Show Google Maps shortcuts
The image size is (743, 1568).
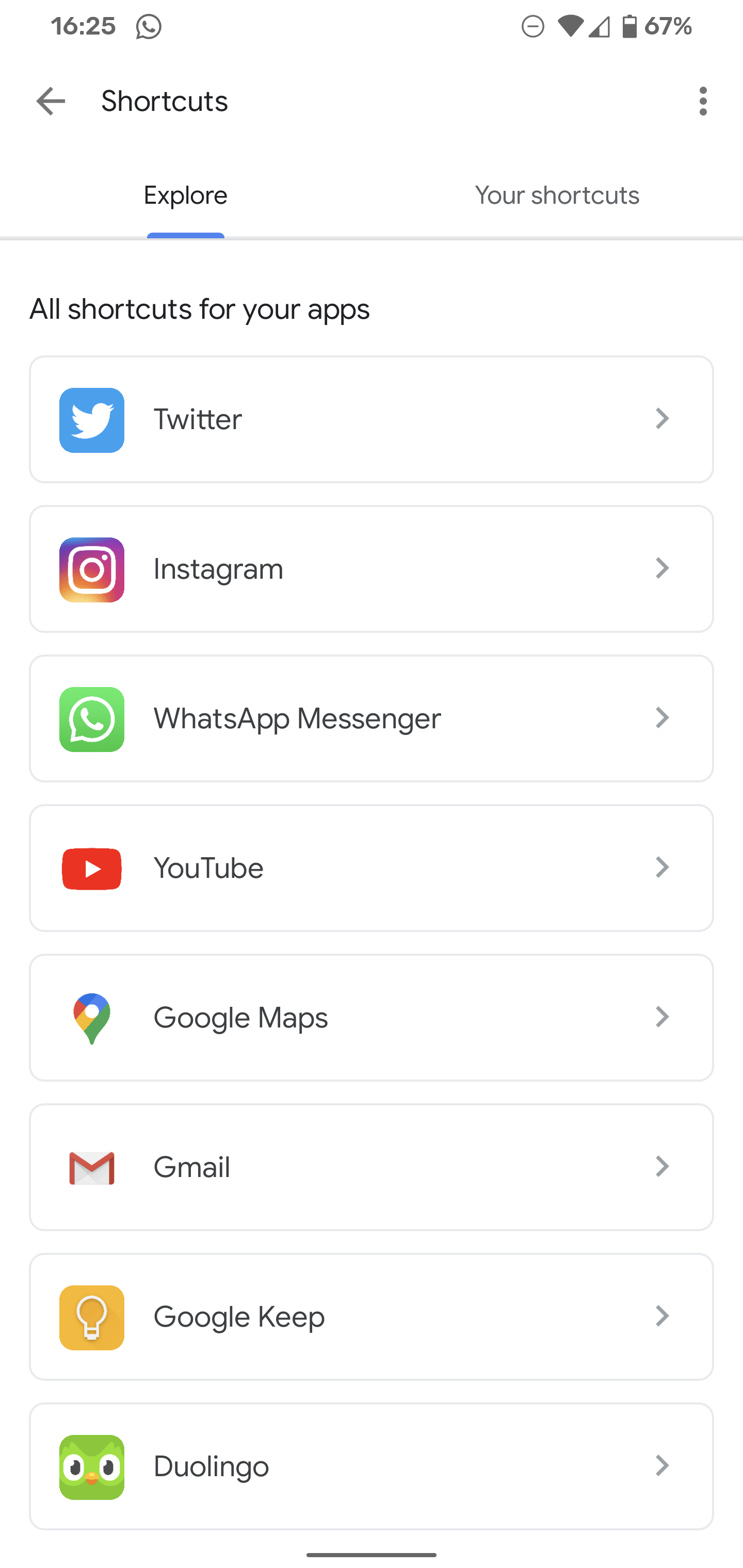[372, 1018]
